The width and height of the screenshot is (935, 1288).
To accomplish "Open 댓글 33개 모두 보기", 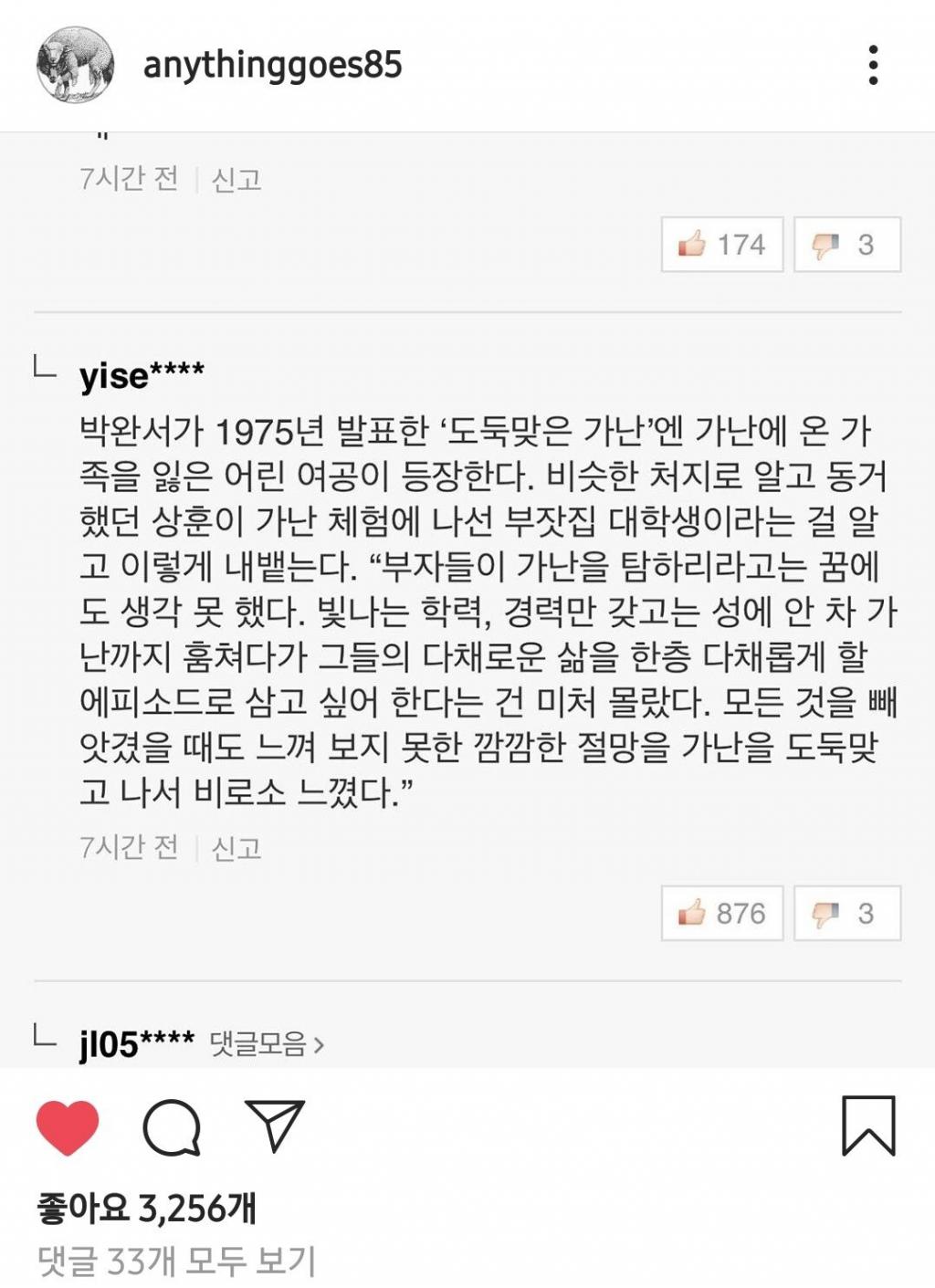I will coord(176,1262).
